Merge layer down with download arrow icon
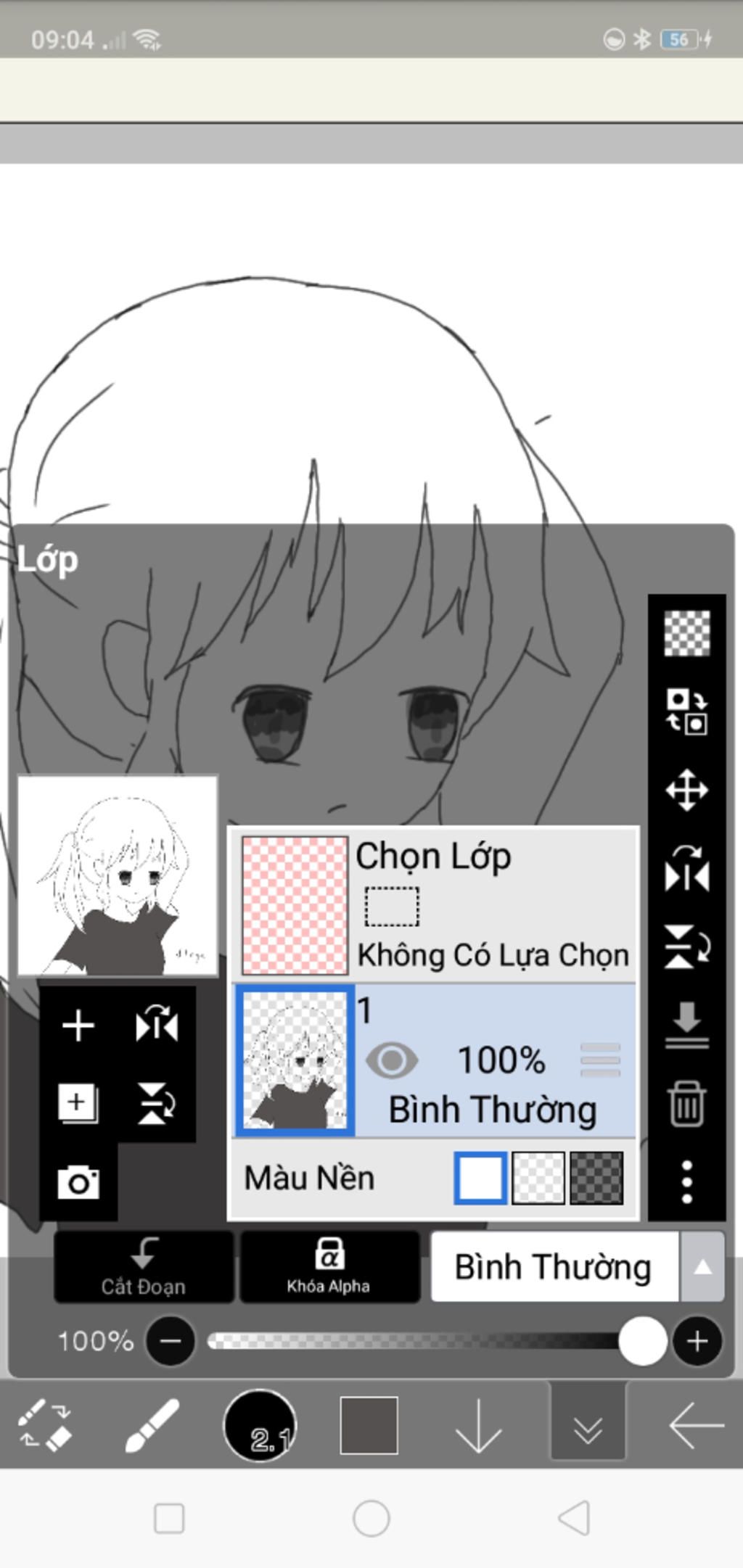The image size is (743, 1568). [x=686, y=1025]
